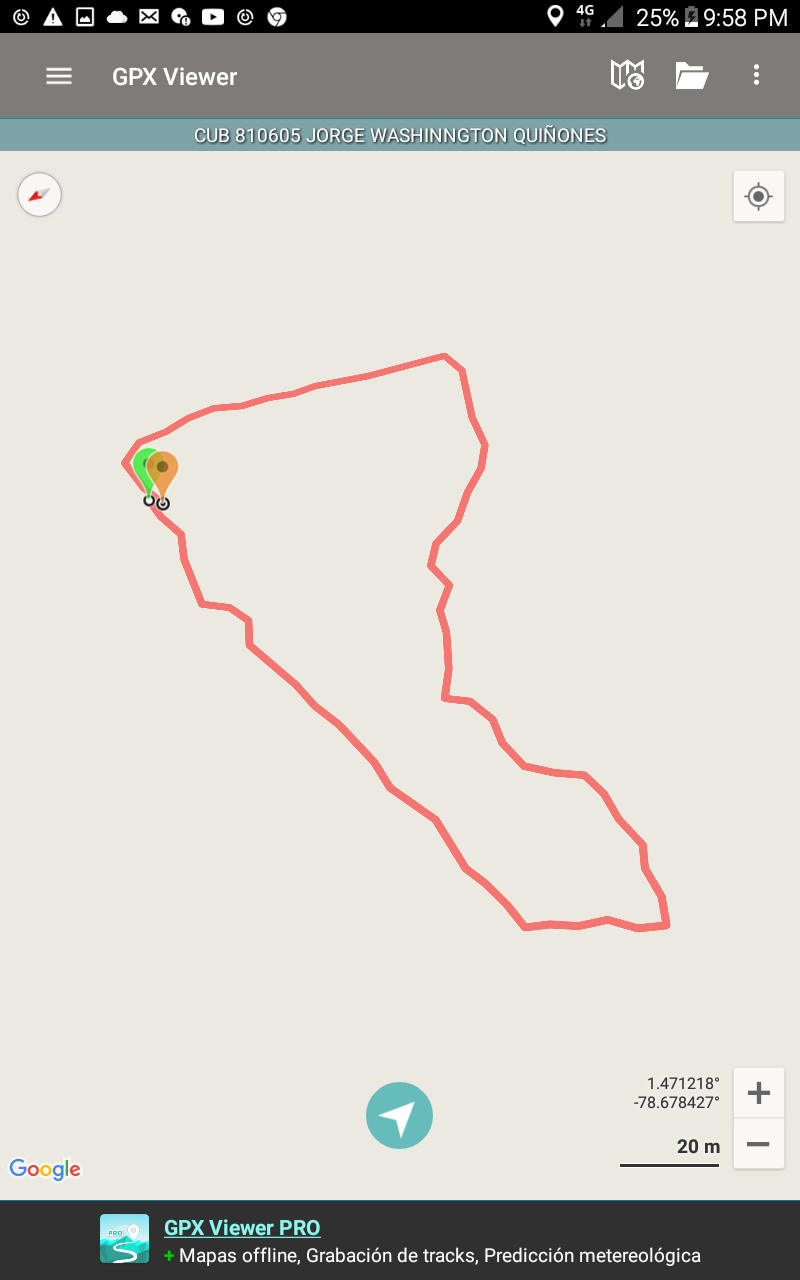800x1280 pixels.
Task: Tap the teal navigation arrow button
Action: point(399,1115)
